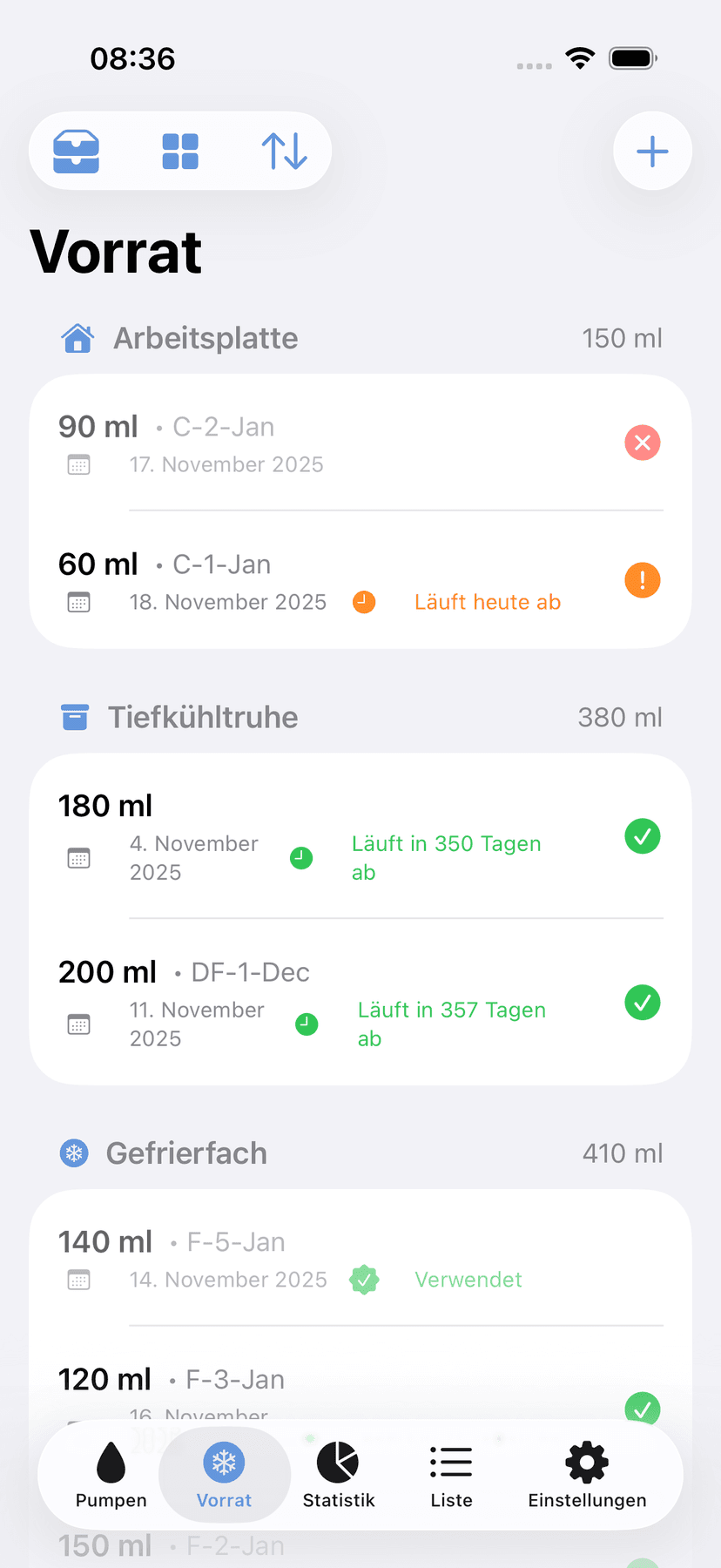Switch to the grid layout icon
This screenshot has width=721, height=1568.
[180, 151]
